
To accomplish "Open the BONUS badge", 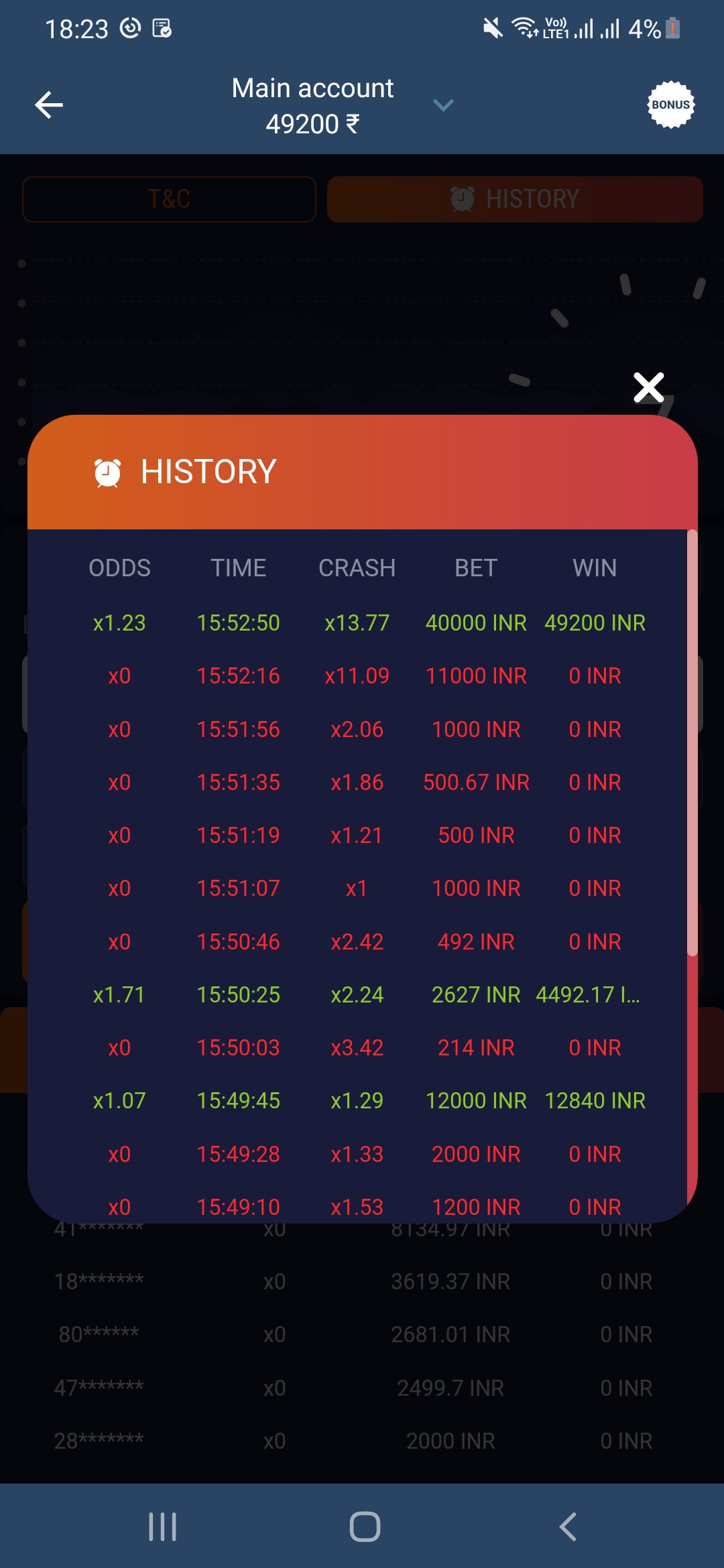I will tap(670, 105).
